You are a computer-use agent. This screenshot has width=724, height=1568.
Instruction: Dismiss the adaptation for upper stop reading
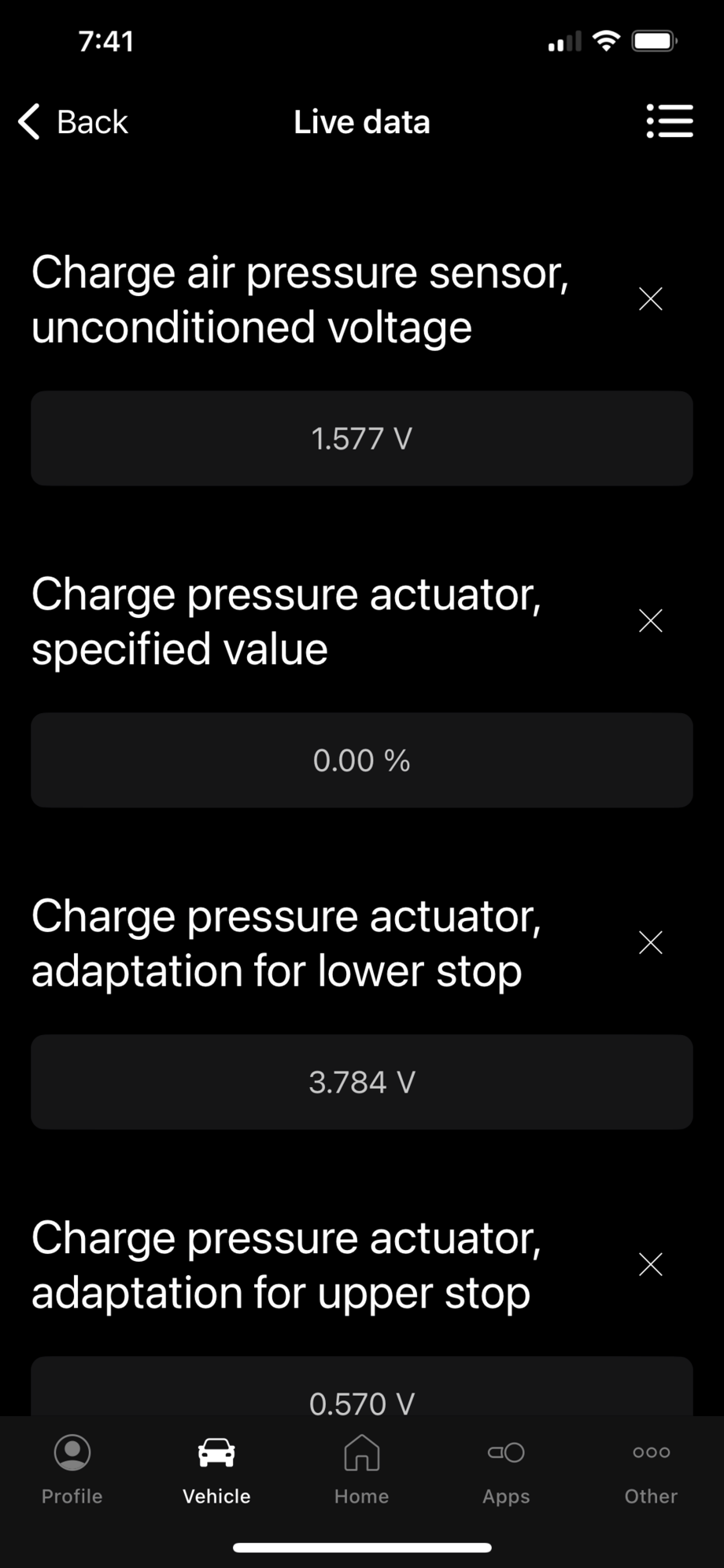point(650,1264)
